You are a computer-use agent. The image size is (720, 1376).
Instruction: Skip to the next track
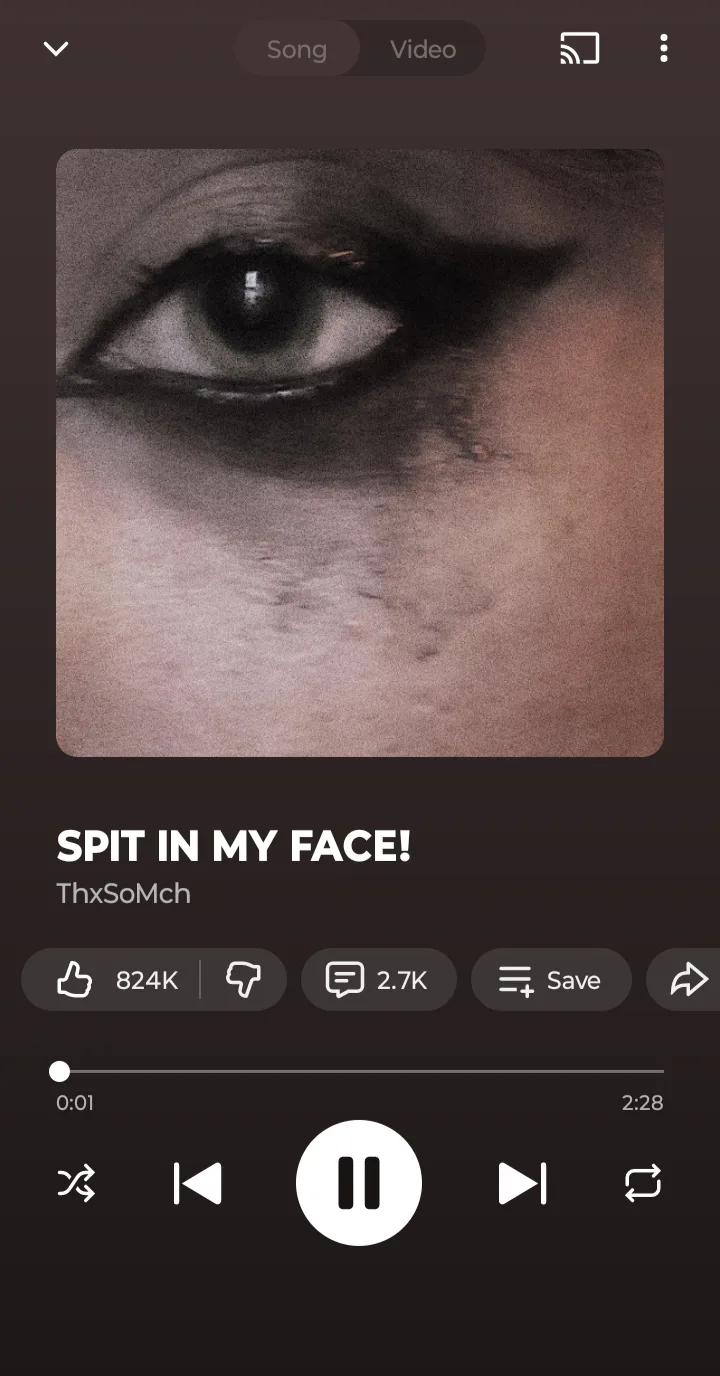(x=522, y=1183)
